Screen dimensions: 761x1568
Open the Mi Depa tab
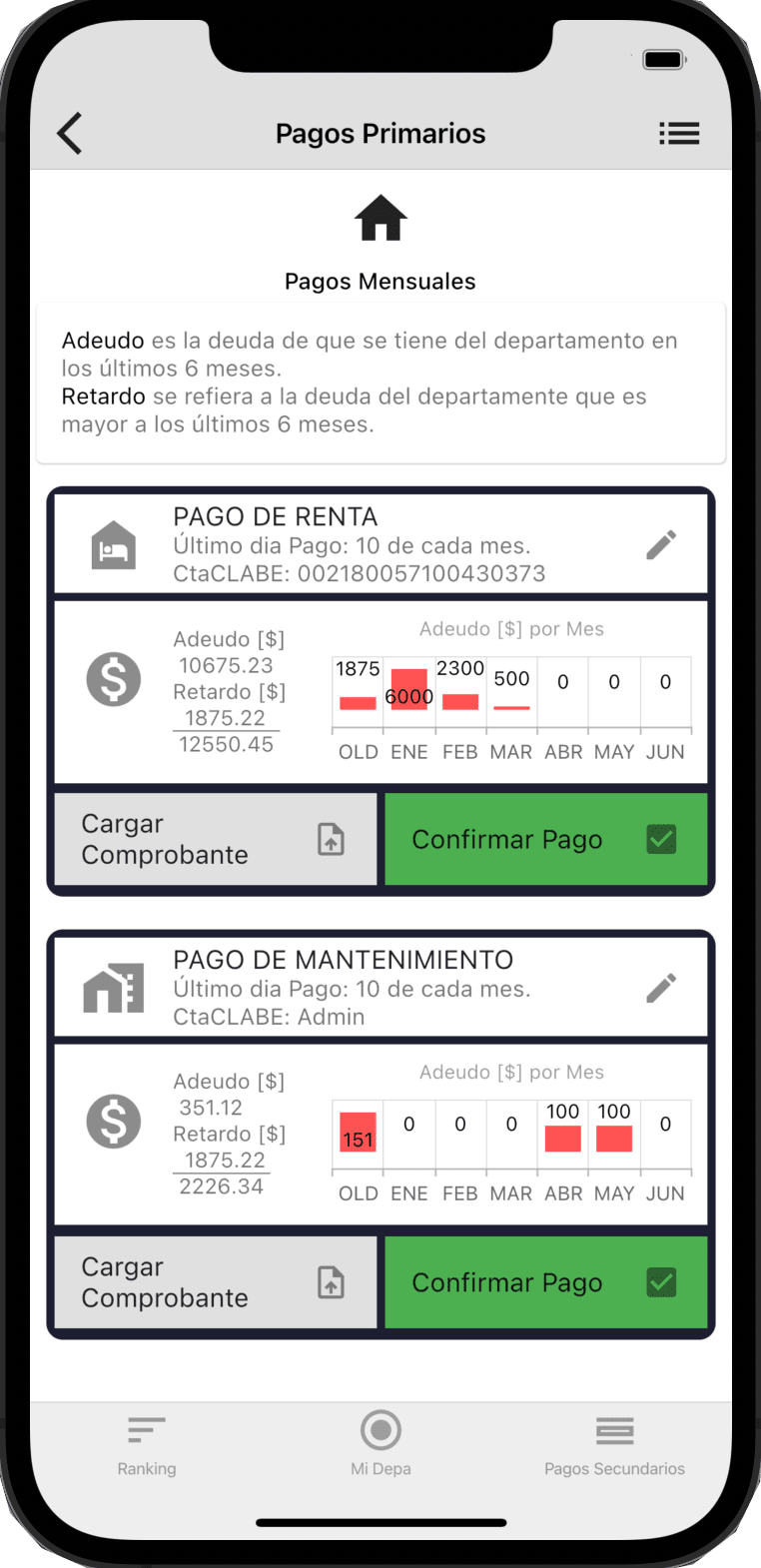click(380, 1444)
